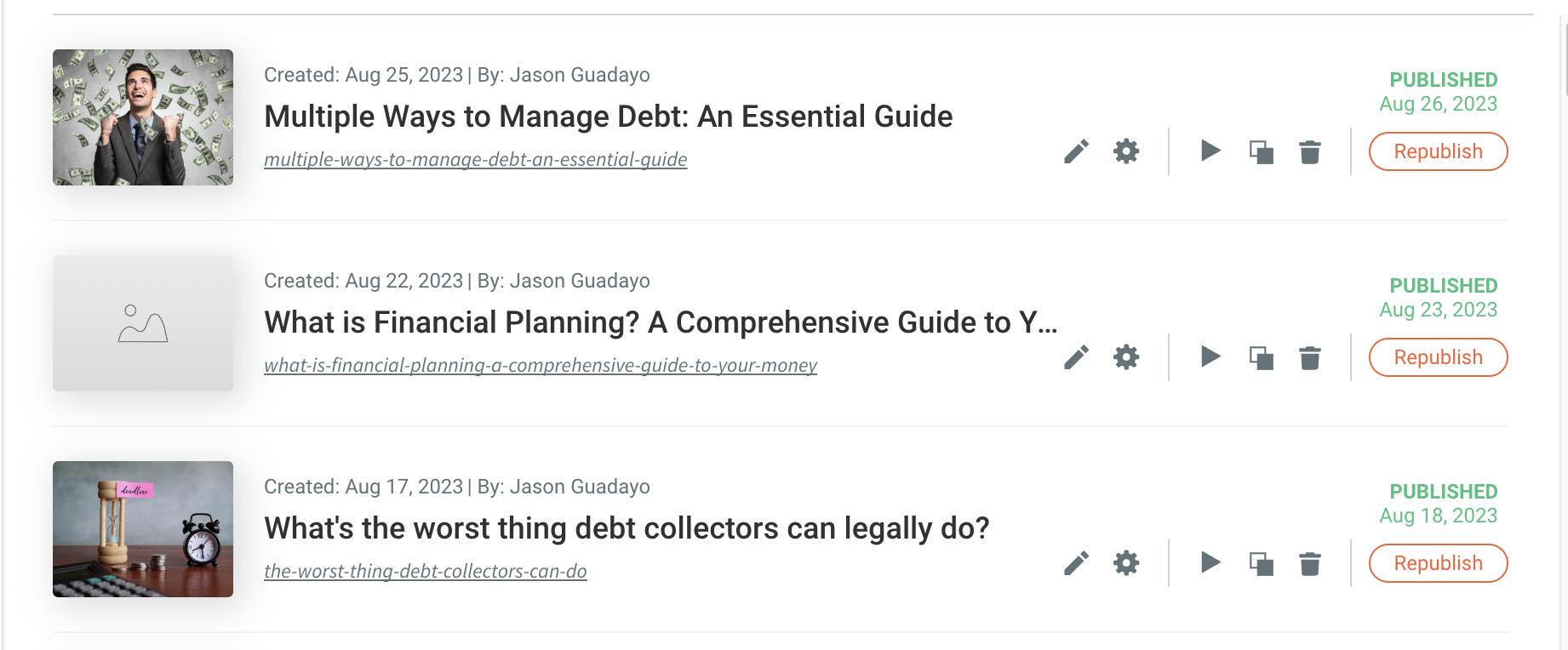This screenshot has height=650, width=1568.
Task: Edit the What is Financial Planning post
Action: (x=1076, y=358)
